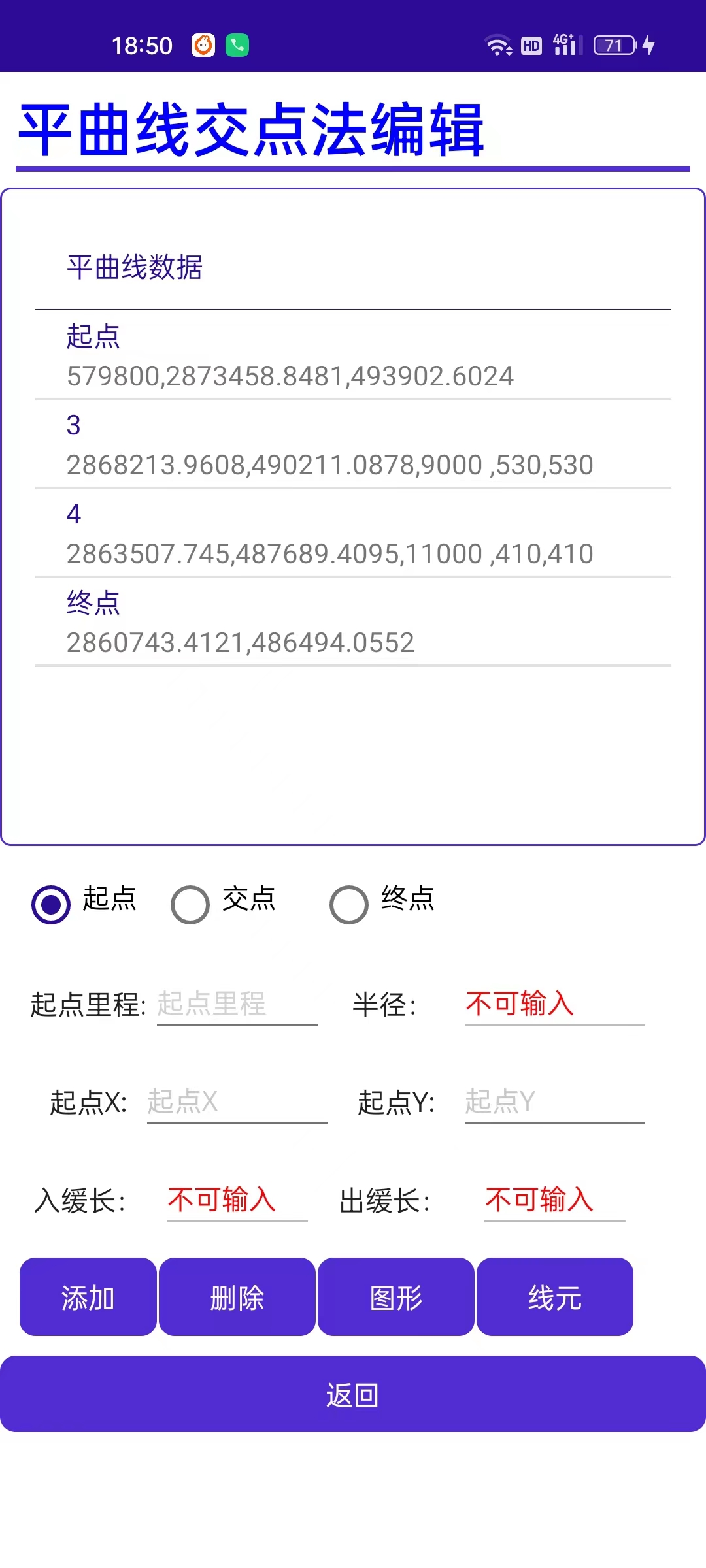The height and width of the screenshot is (1568, 706).
Task: Focus the 起点X input field
Action: click(x=237, y=1102)
